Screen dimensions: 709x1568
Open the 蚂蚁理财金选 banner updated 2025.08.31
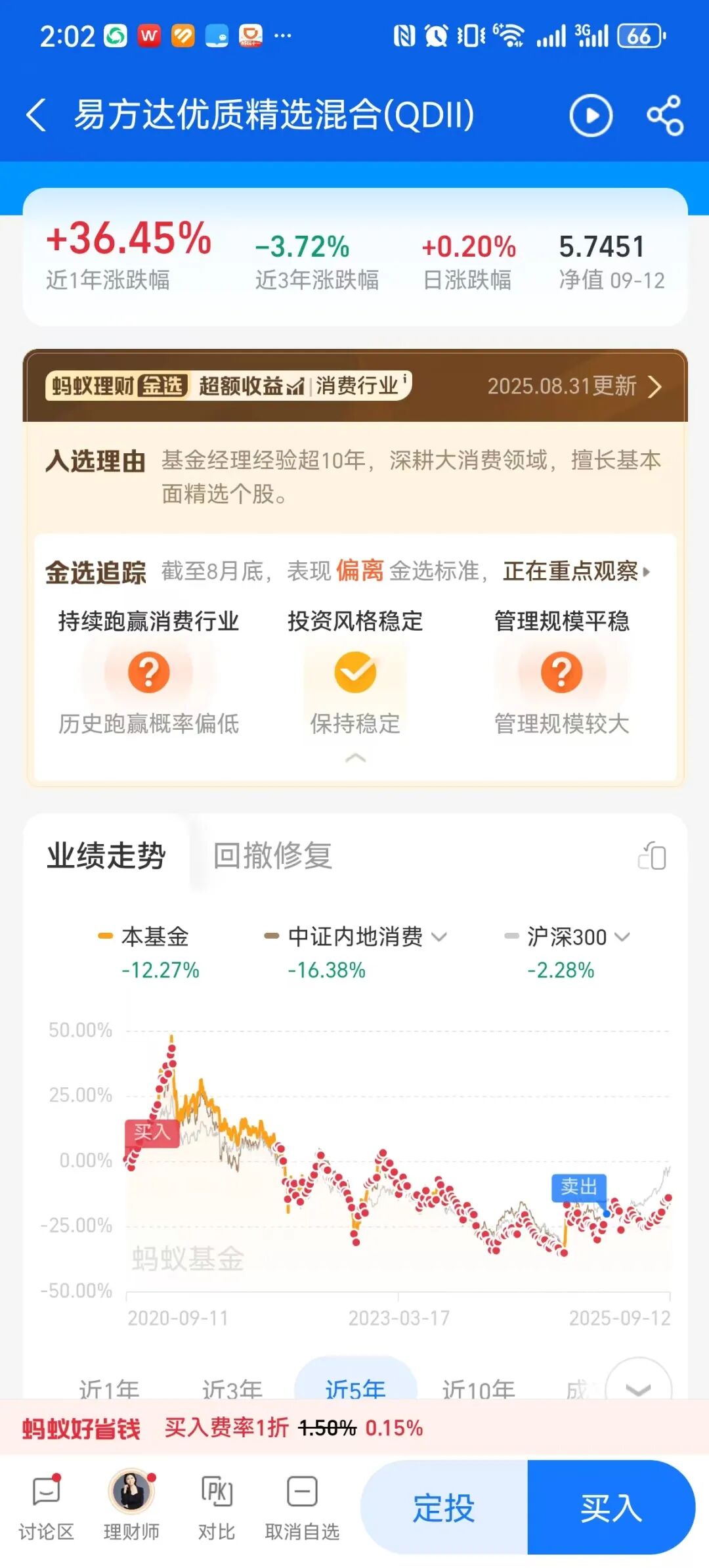355,386
